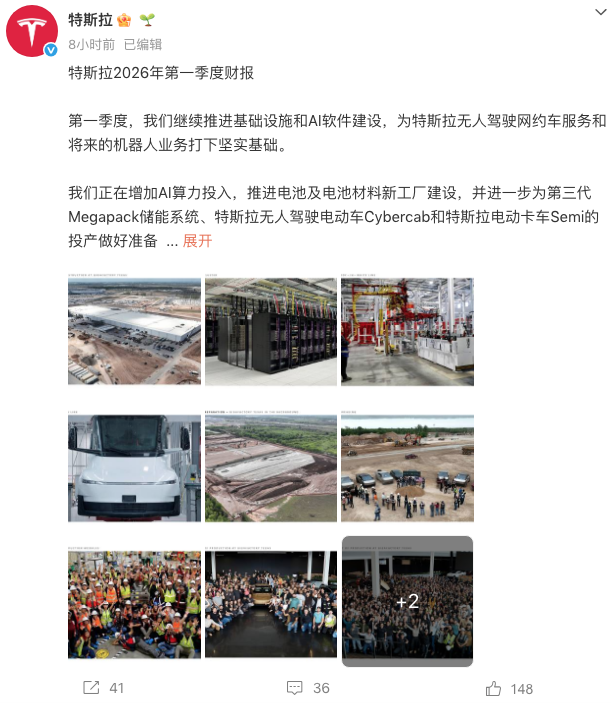Like the Tesla earnings post
The width and height of the screenshot is (611, 703).
509,688
